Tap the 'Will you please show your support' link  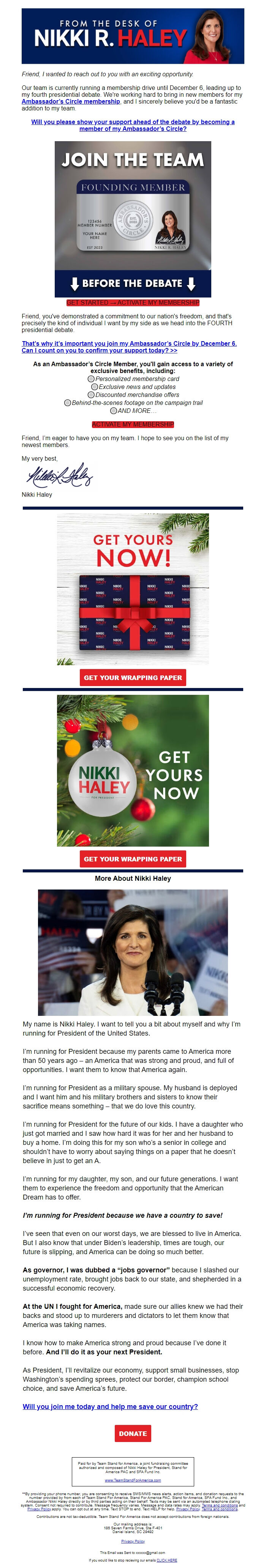pyautogui.click(x=132, y=125)
